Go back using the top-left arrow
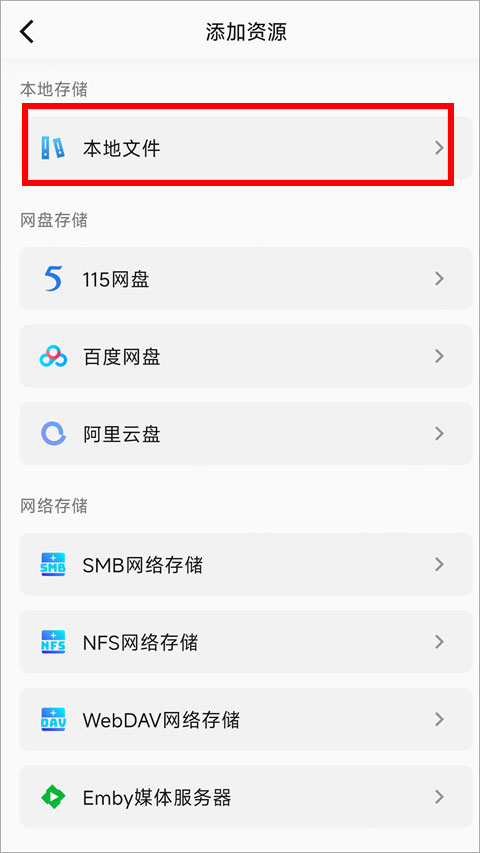The width and height of the screenshot is (480, 853). click(27, 32)
